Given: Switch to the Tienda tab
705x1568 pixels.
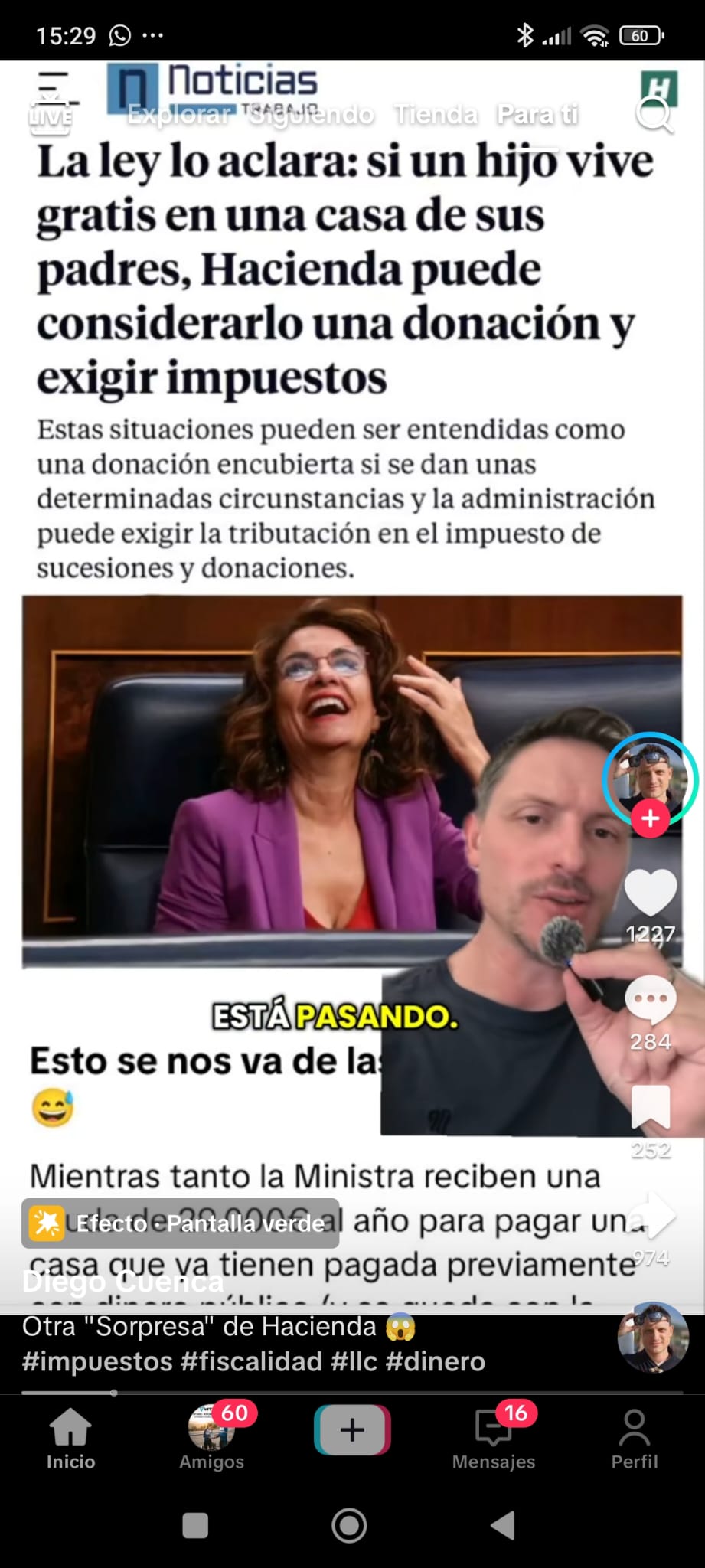Looking at the screenshot, I should tap(436, 114).
